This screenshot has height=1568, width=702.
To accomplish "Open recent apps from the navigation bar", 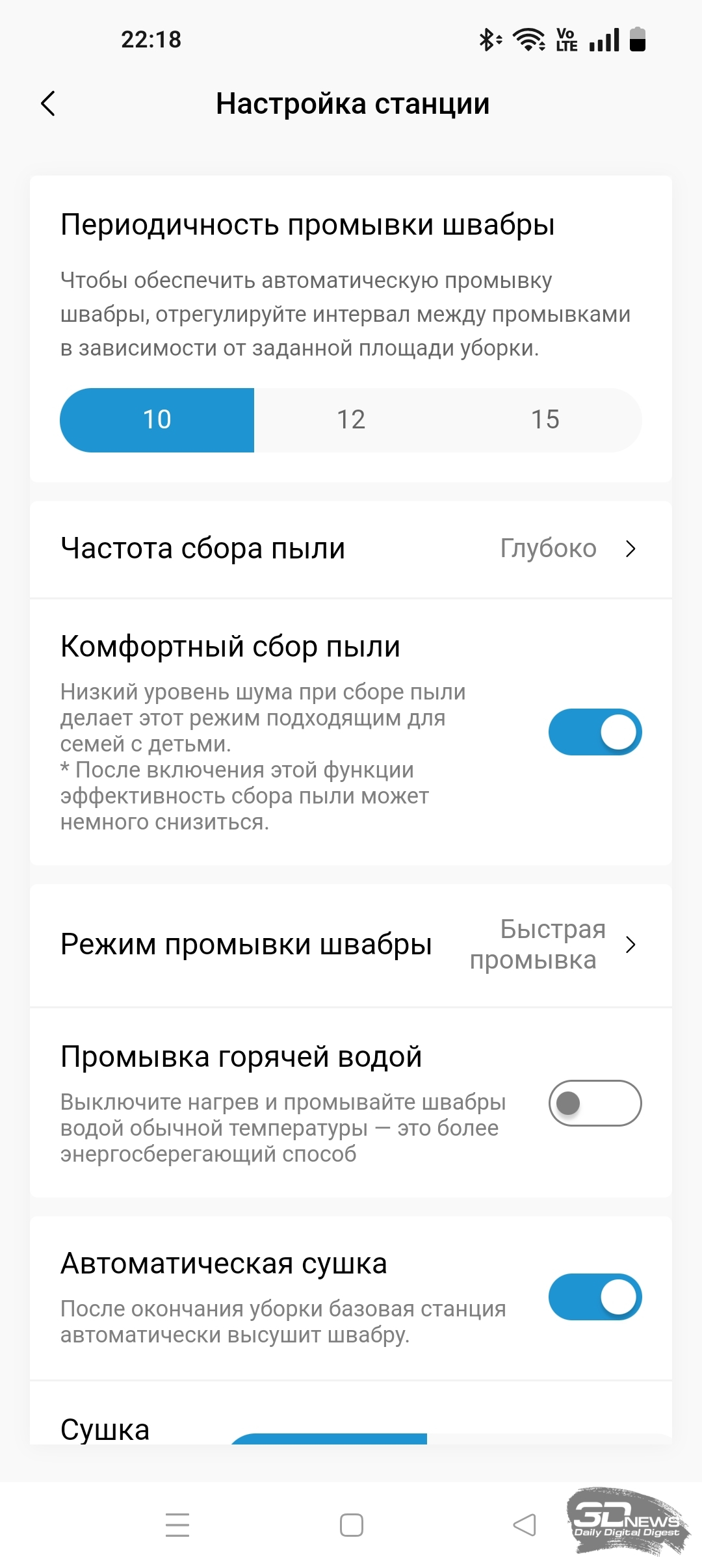I will coord(177,1524).
